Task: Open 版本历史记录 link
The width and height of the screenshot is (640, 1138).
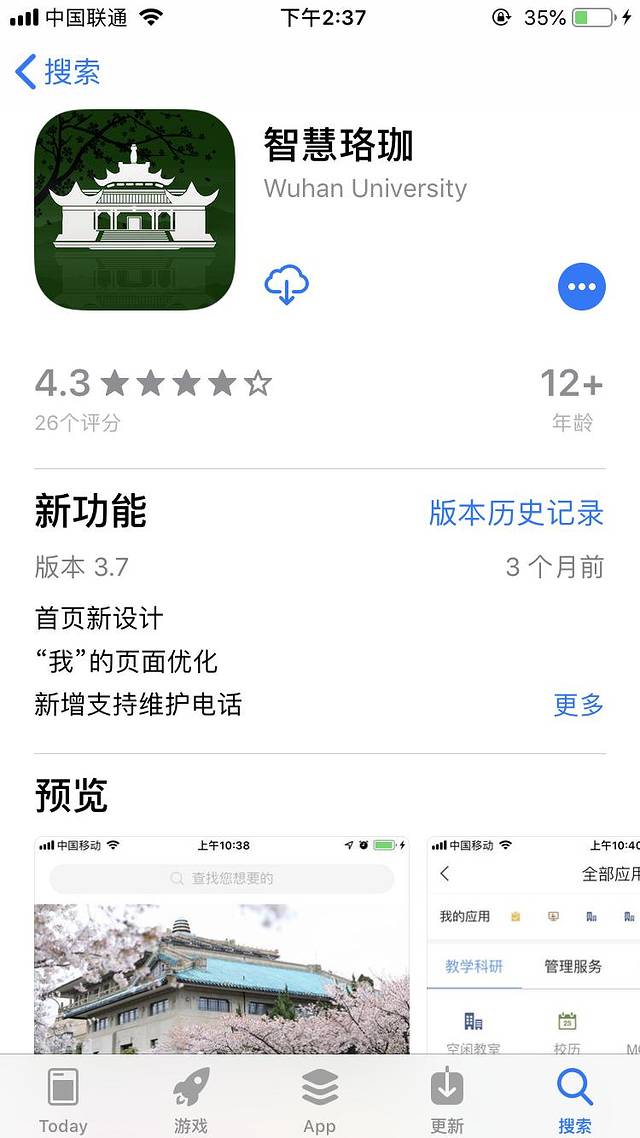Action: [x=516, y=513]
